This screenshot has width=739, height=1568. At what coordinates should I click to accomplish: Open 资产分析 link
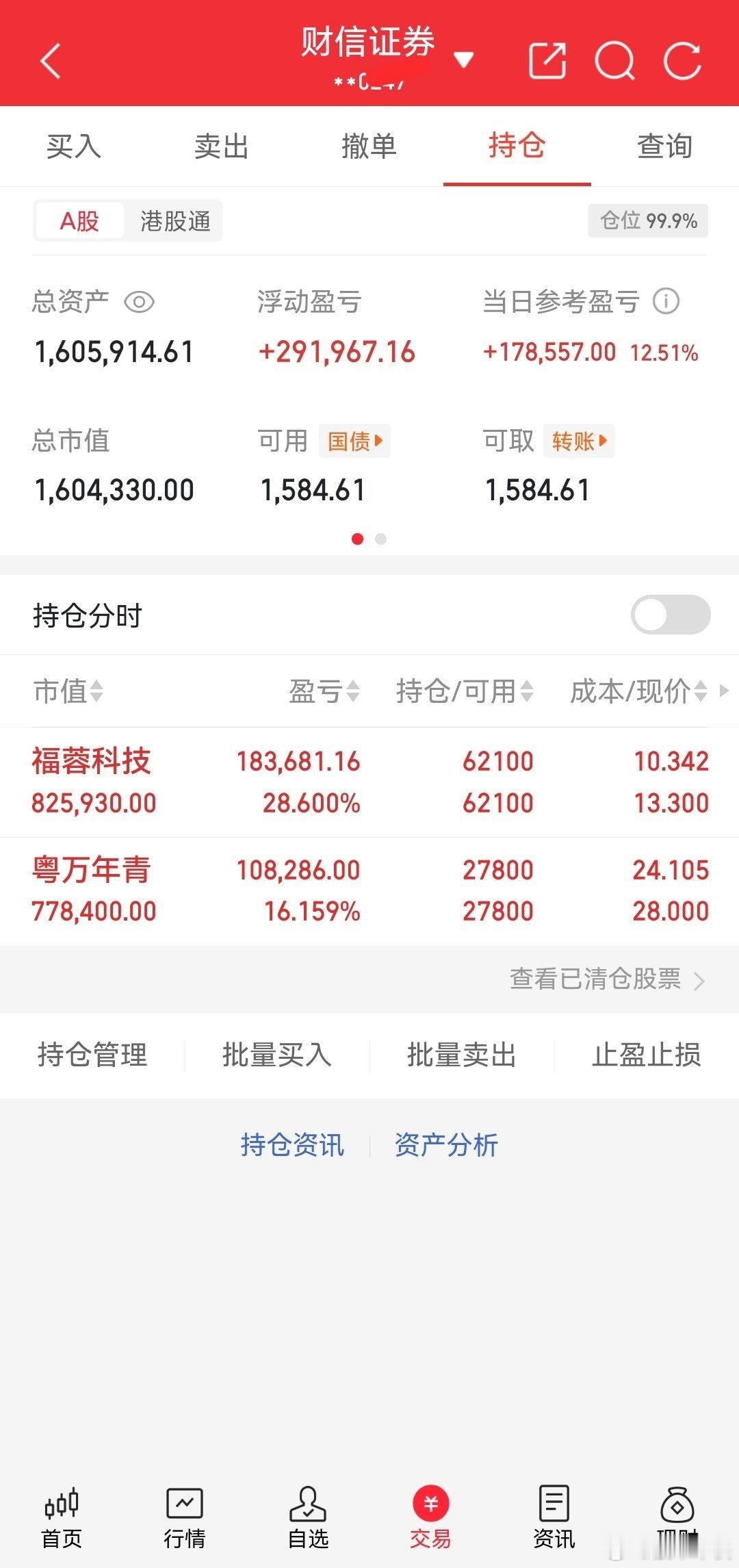pos(445,1144)
